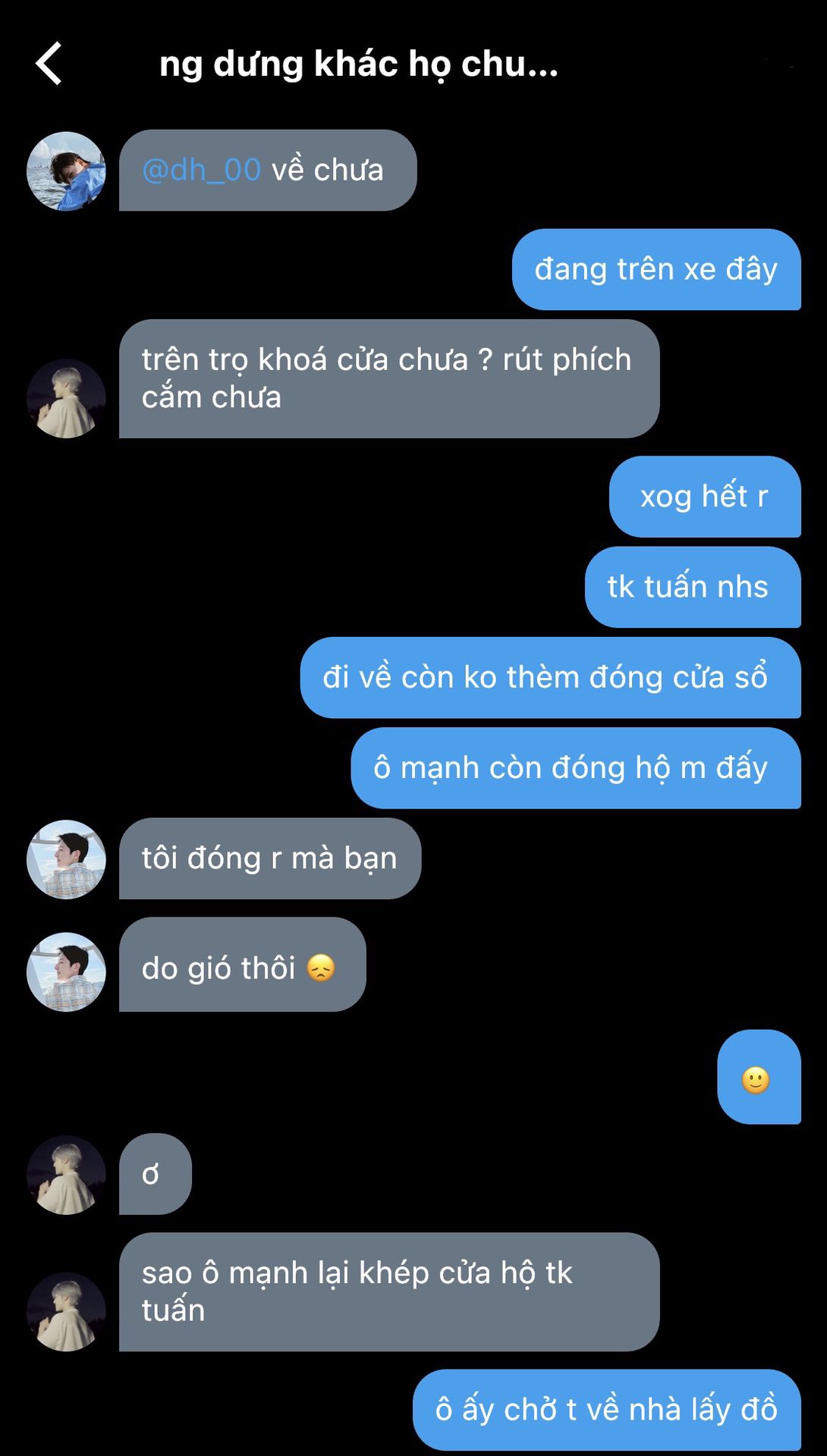Viewport: 827px width, 1456px height.
Task: Open the sender avatar beside "sao ô mạnh lại khép"
Action: [66, 1311]
